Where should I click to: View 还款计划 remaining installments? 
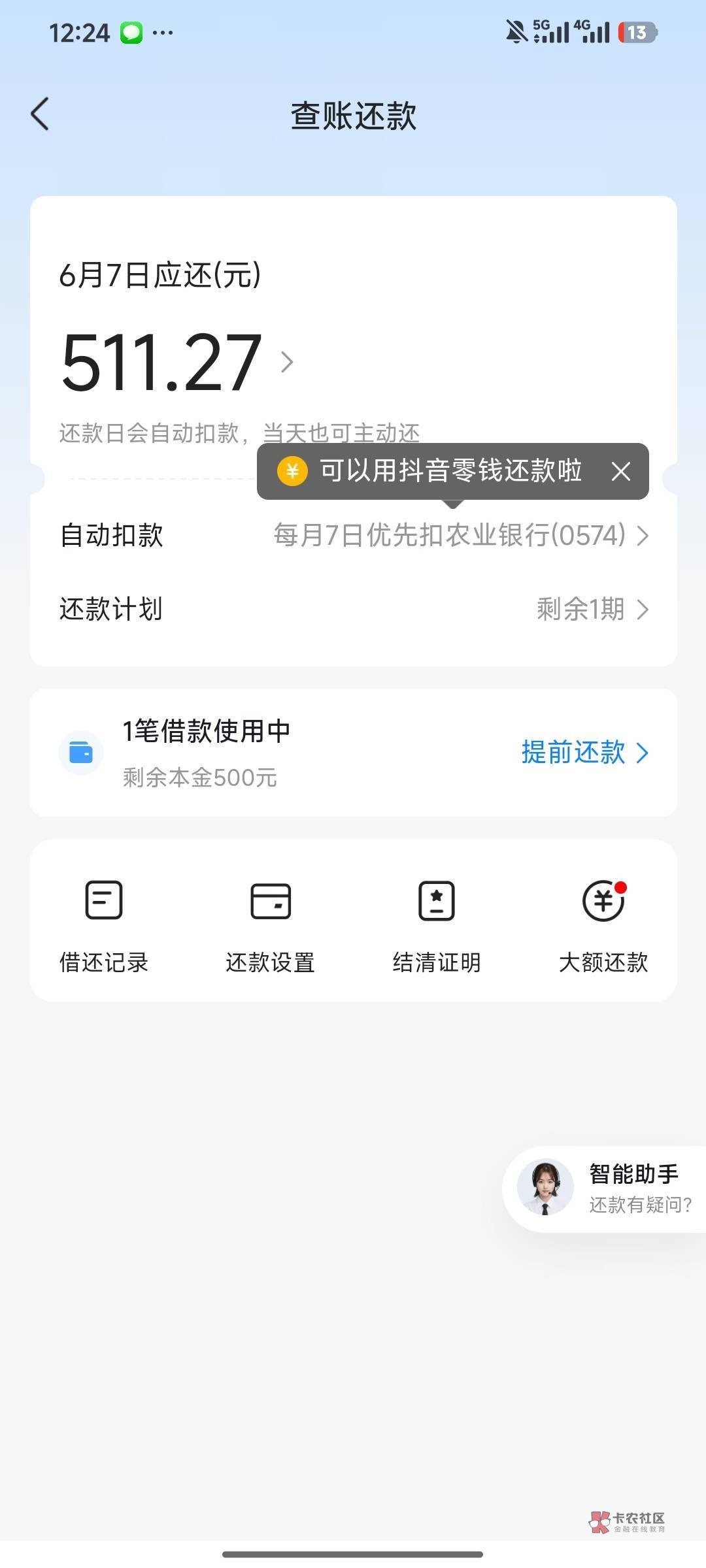(353, 609)
